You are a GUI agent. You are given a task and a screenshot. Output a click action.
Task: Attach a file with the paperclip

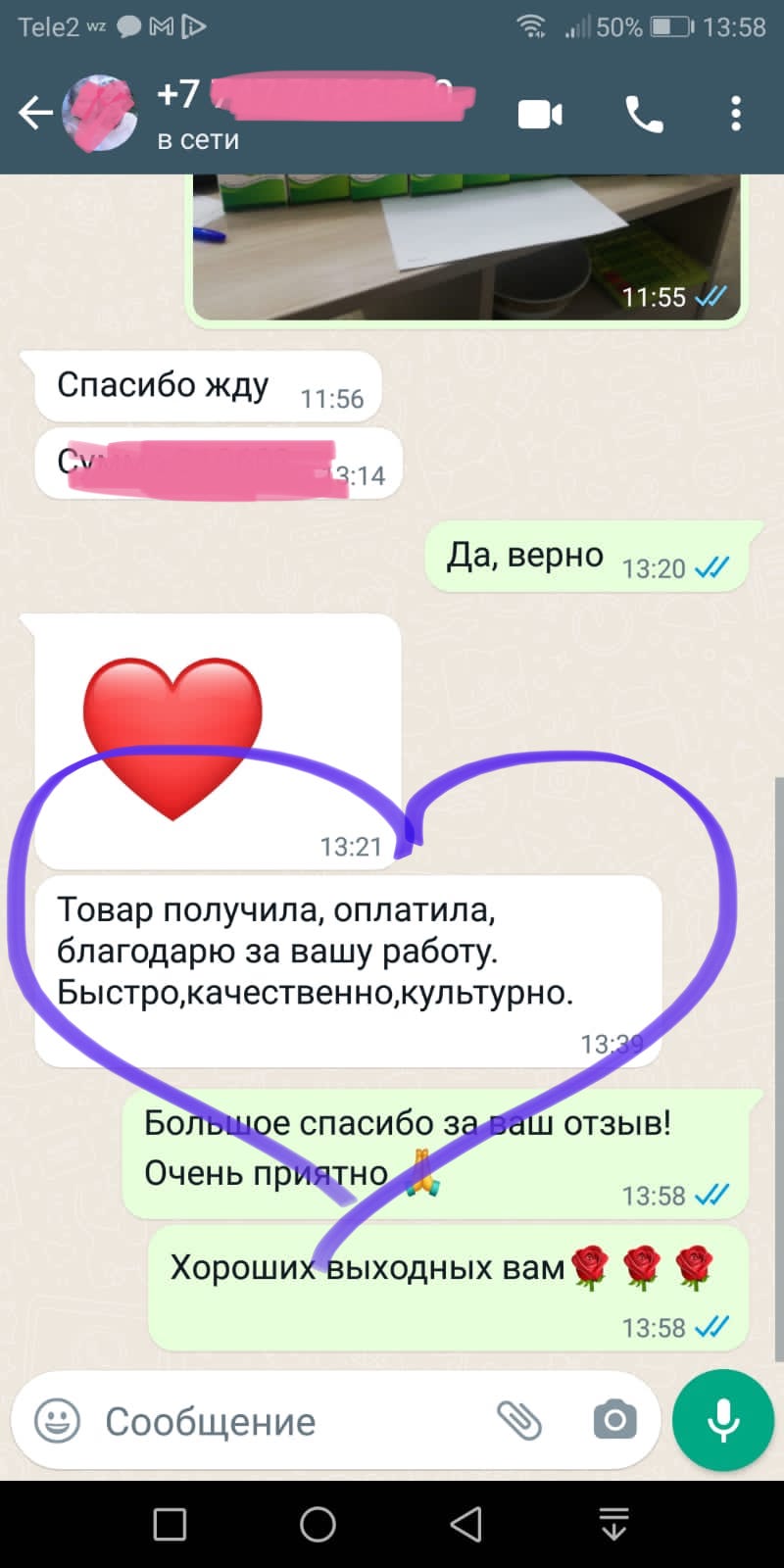point(519,1420)
